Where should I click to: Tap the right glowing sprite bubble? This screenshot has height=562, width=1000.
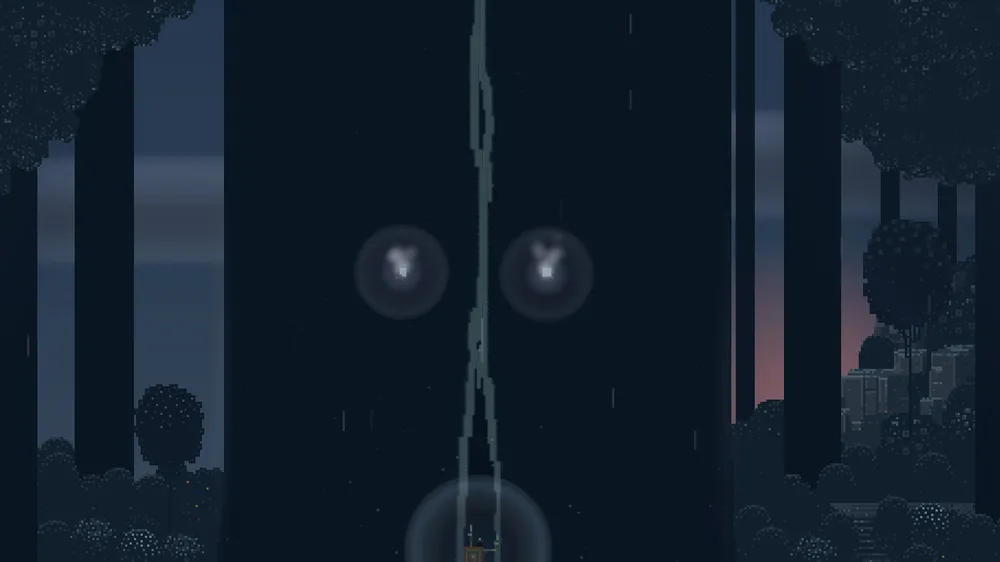click(546, 272)
